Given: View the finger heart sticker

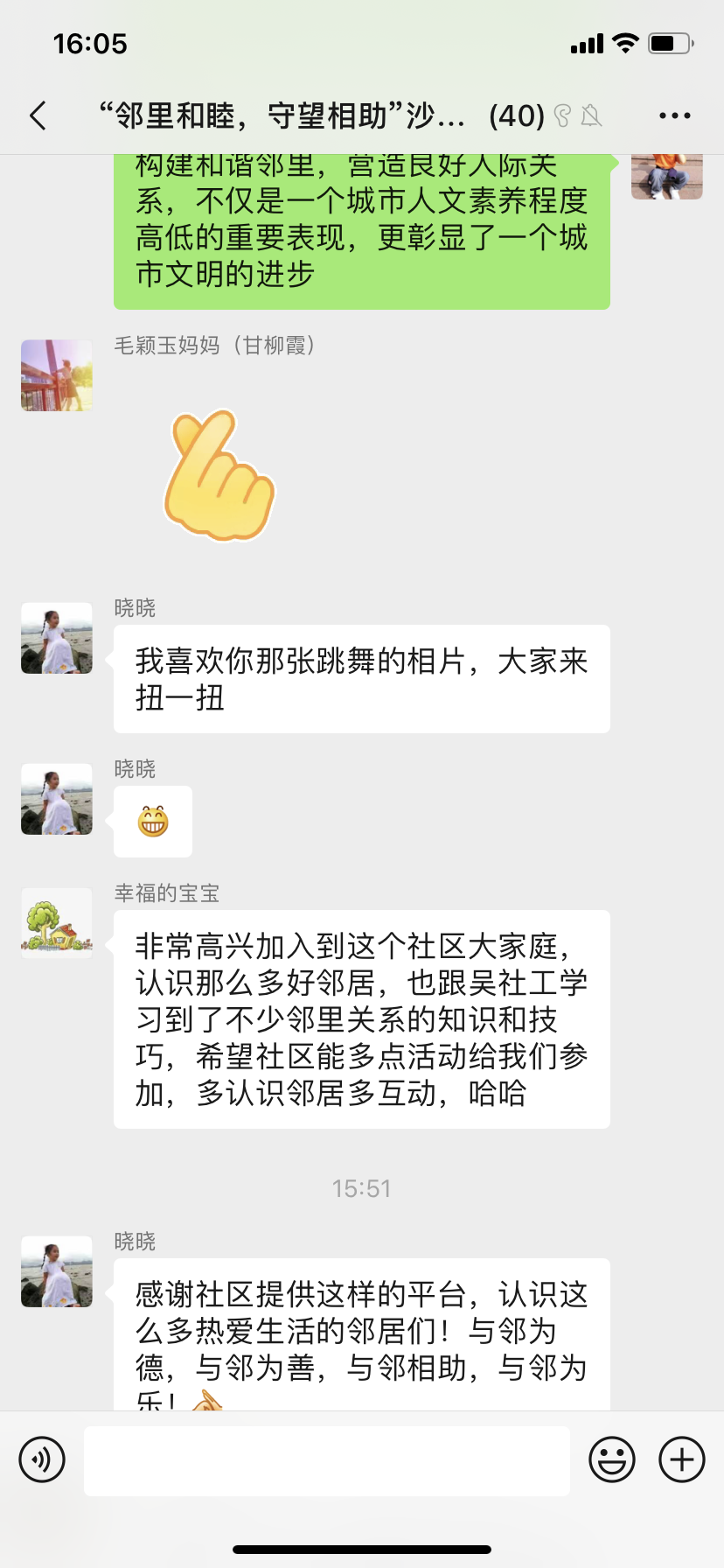Looking at the screenshot, I should [x=219, y=475].
